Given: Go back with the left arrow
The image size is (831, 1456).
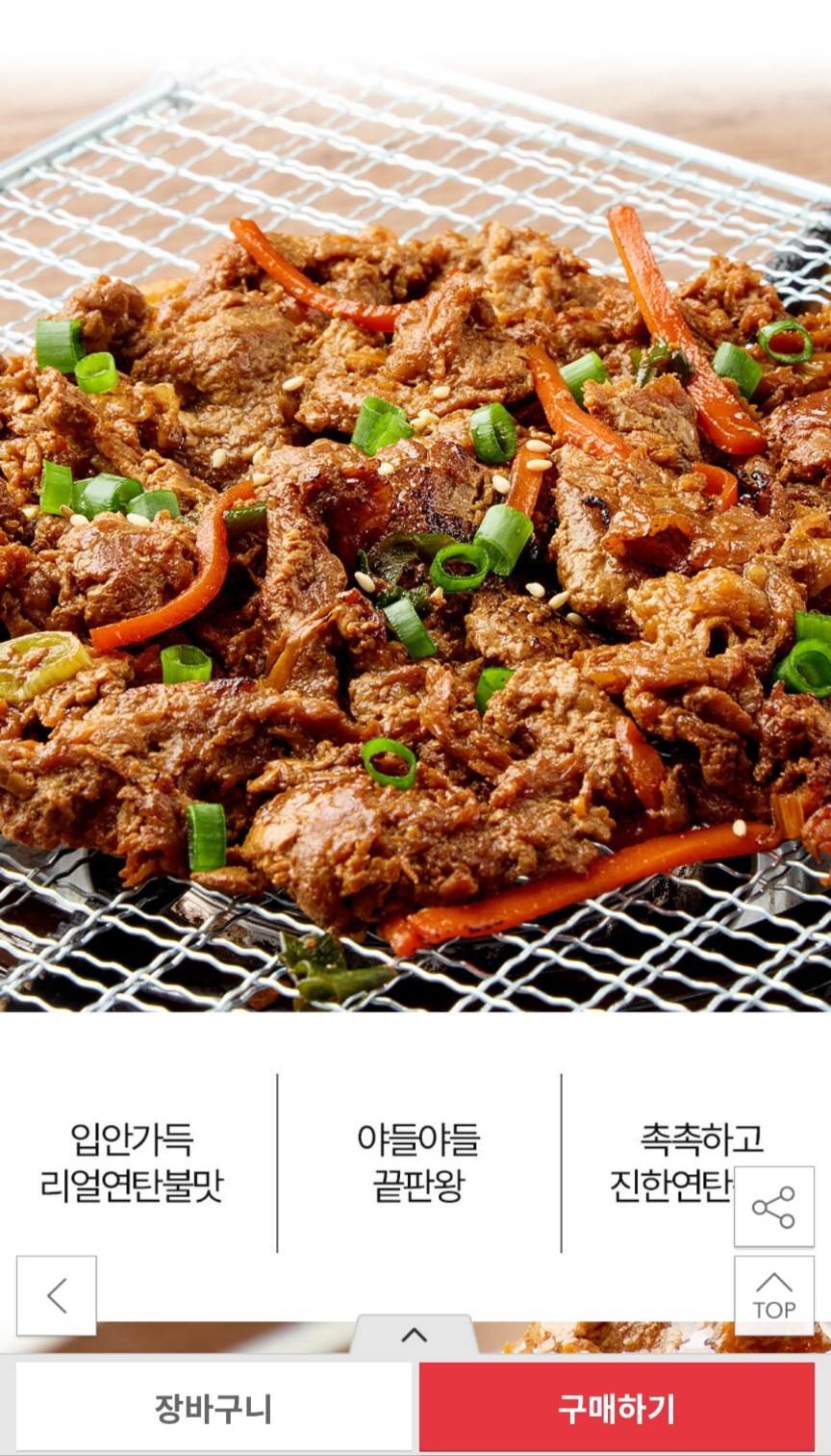Looking at the screenshot, I should tap(57, 1295).
